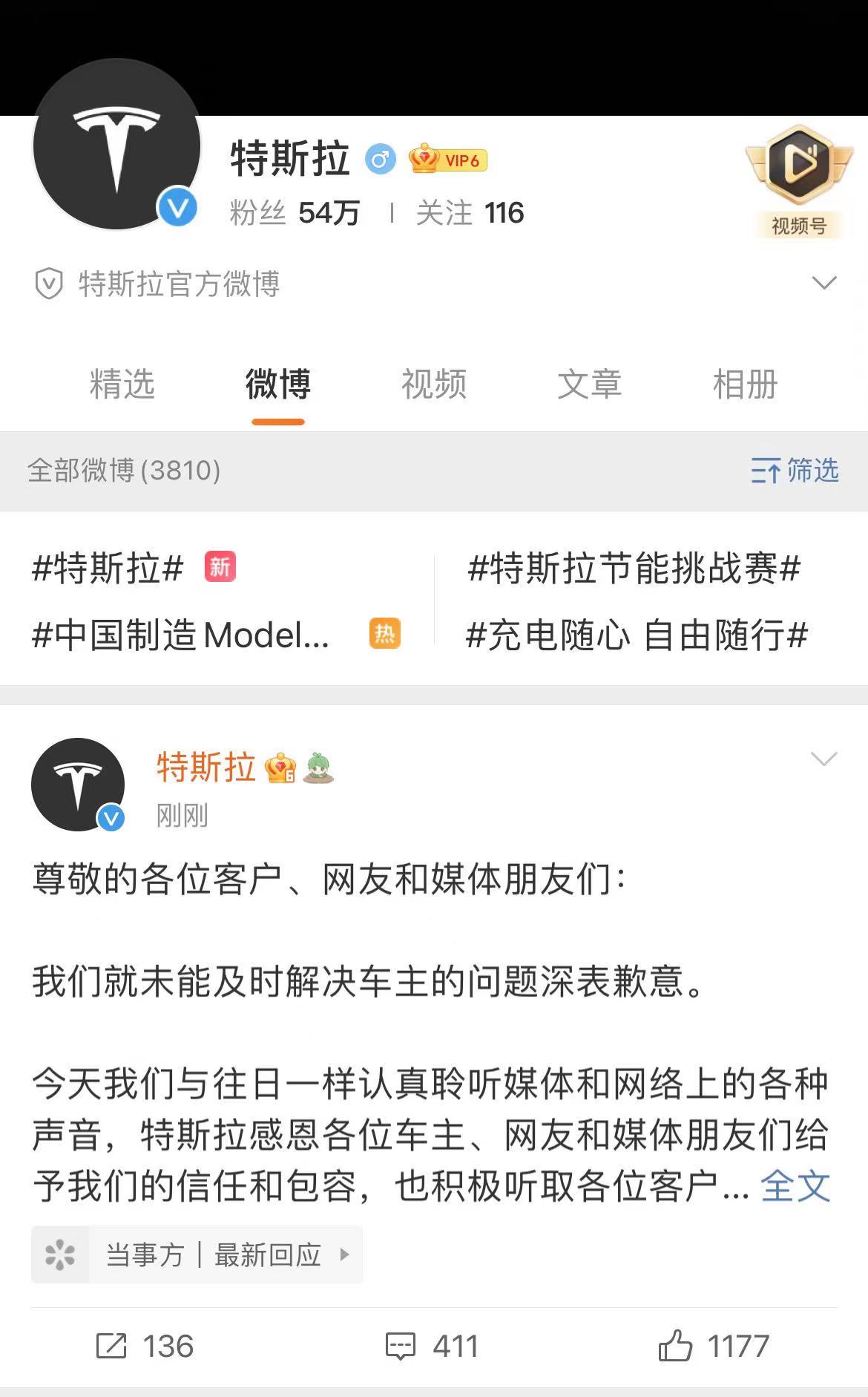Switch to the 文章 tab
Image resolution: width=868 pixels, height=1397 pixels.
[589, 385]
